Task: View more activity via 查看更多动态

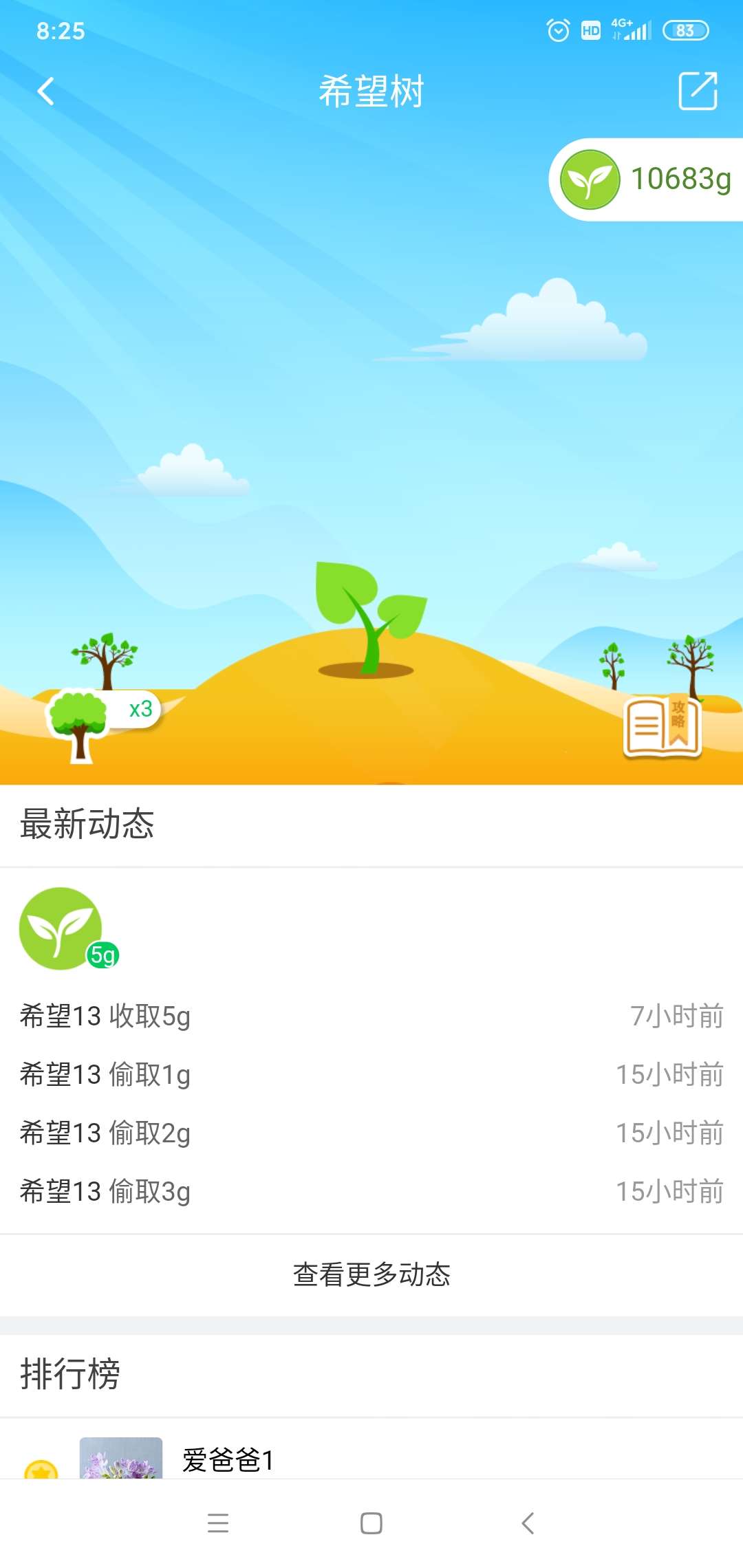Action: 371,1274
